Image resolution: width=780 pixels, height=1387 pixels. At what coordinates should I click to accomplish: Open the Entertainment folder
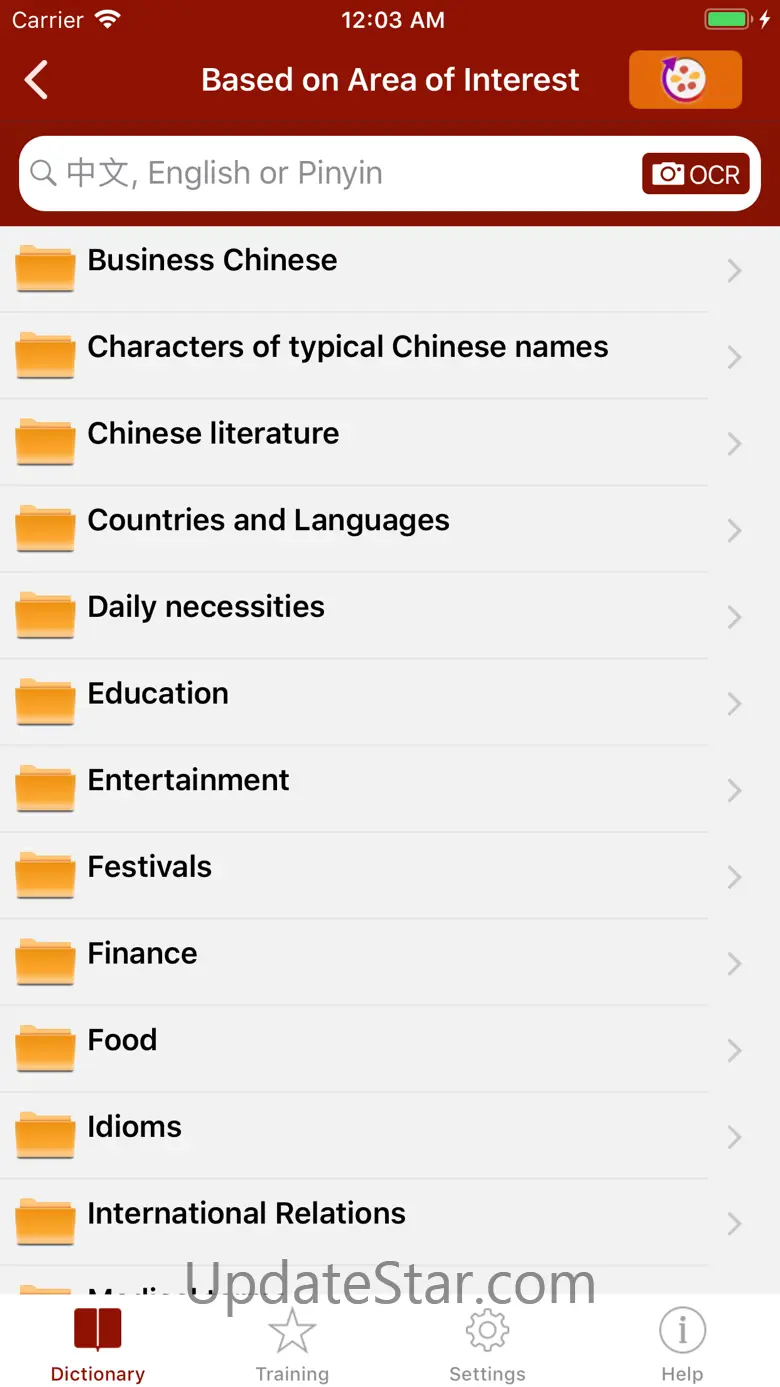(390, 789)
